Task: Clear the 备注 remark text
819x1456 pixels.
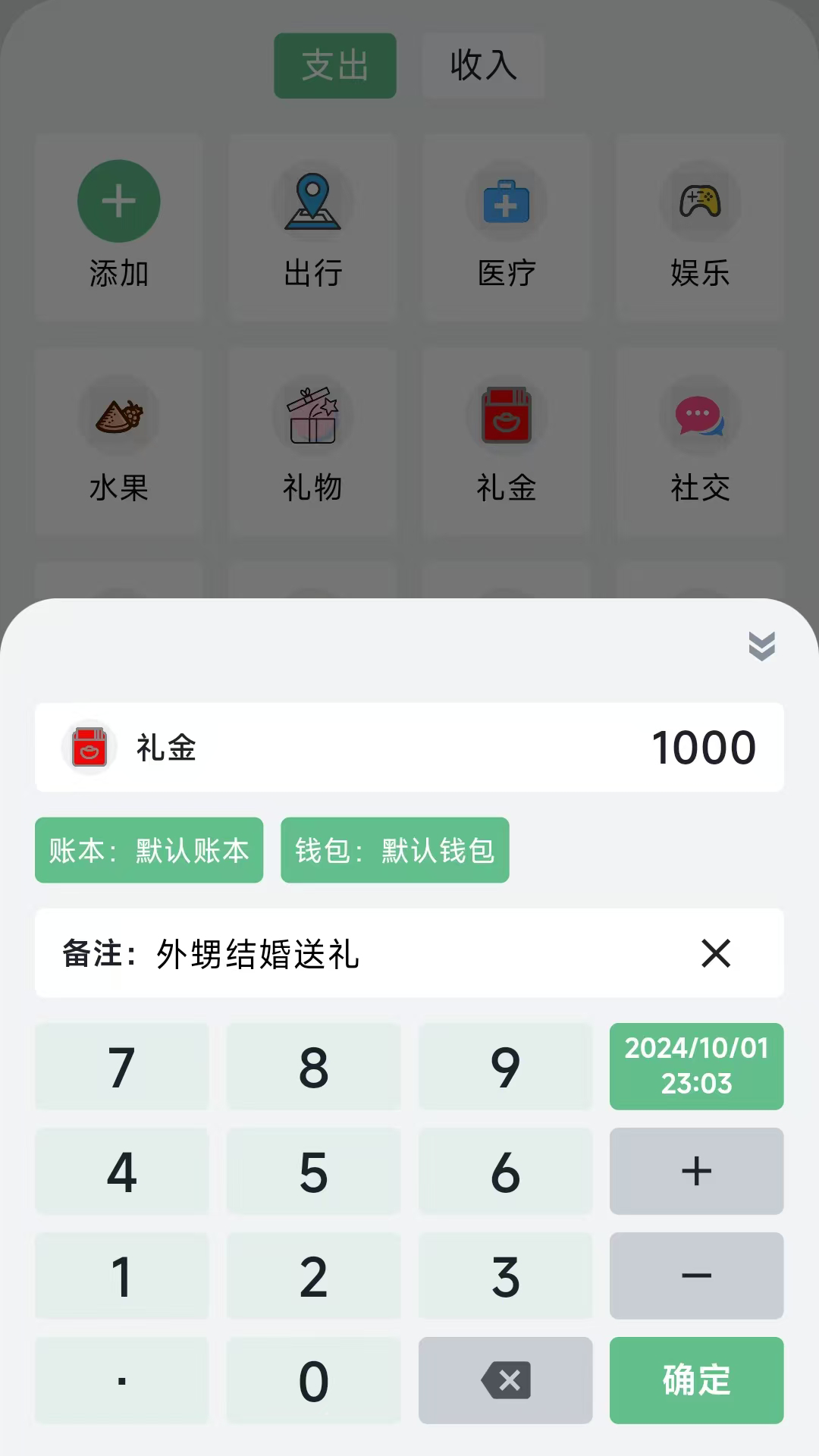Action: click(x=716, y=954)
